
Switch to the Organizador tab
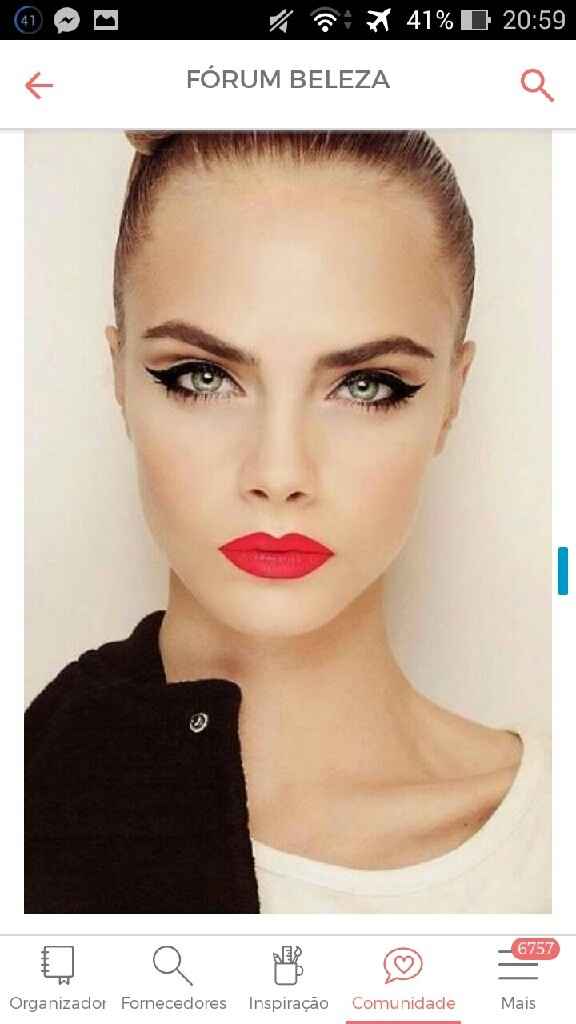coord(57,978)
